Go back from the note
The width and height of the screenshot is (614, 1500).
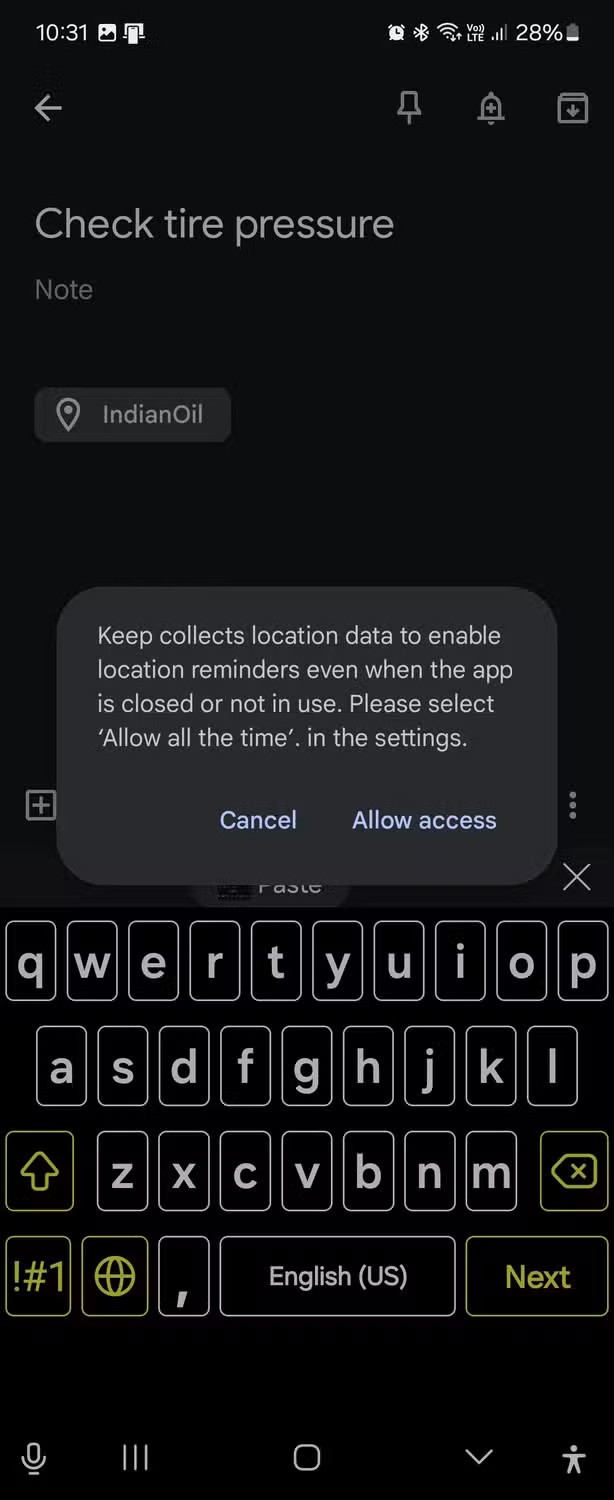(x=48, y=108)
